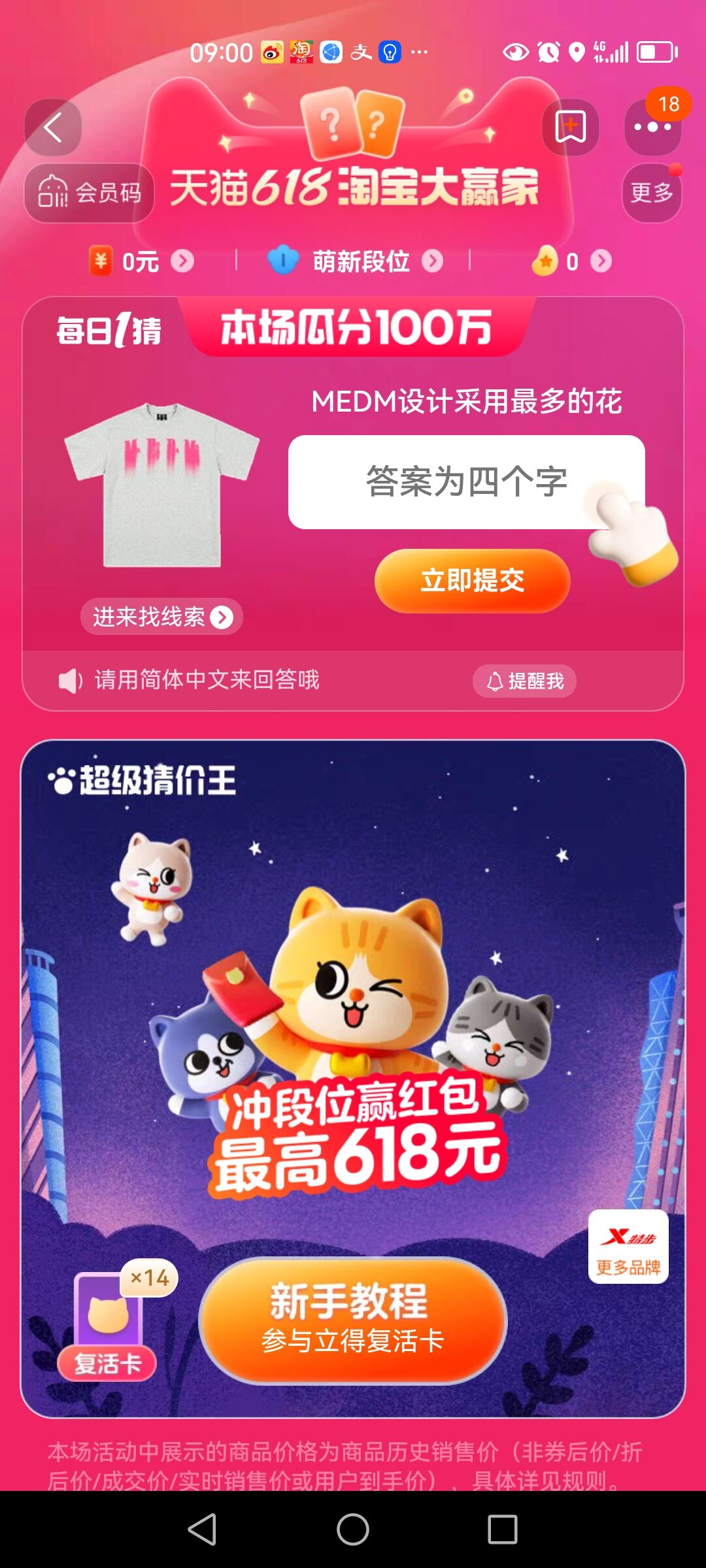Go back using the top-left arrow
The width and height of the screenshot is (706, 1568).
point(53,127)
